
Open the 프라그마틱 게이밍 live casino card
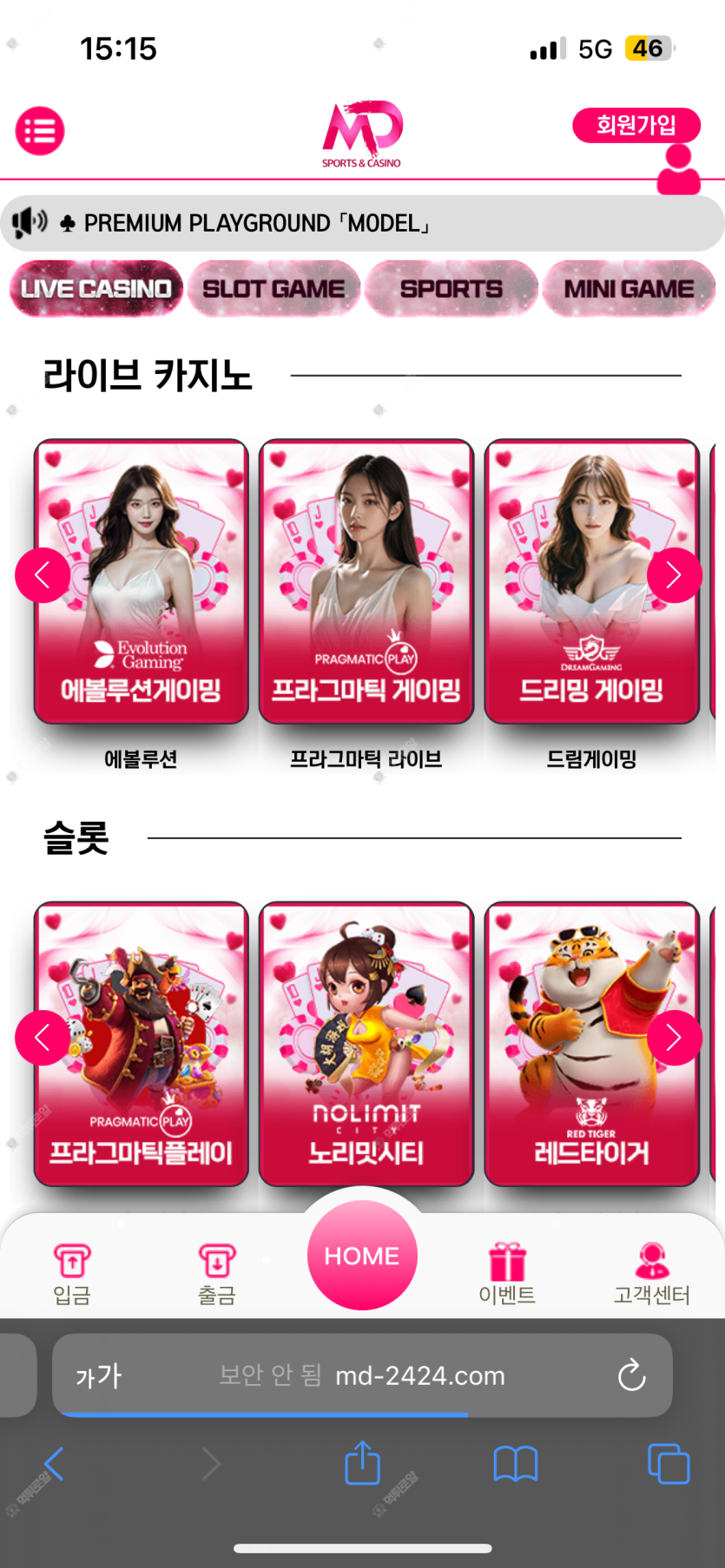[366, 581]
